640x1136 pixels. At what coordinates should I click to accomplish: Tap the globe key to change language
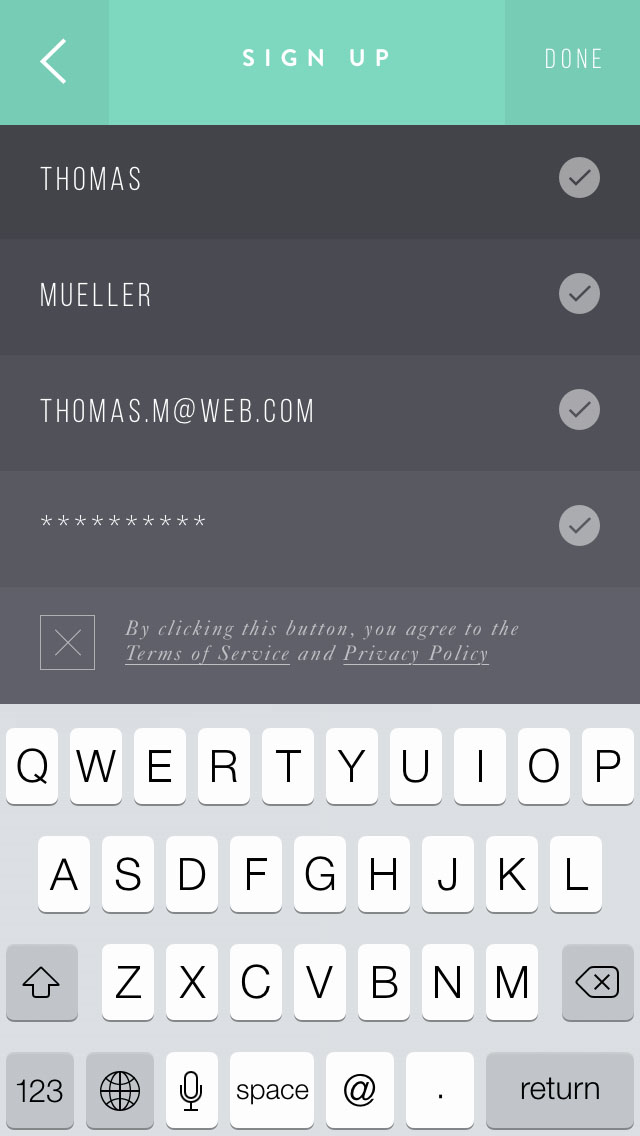click(x=120, y=1090)
